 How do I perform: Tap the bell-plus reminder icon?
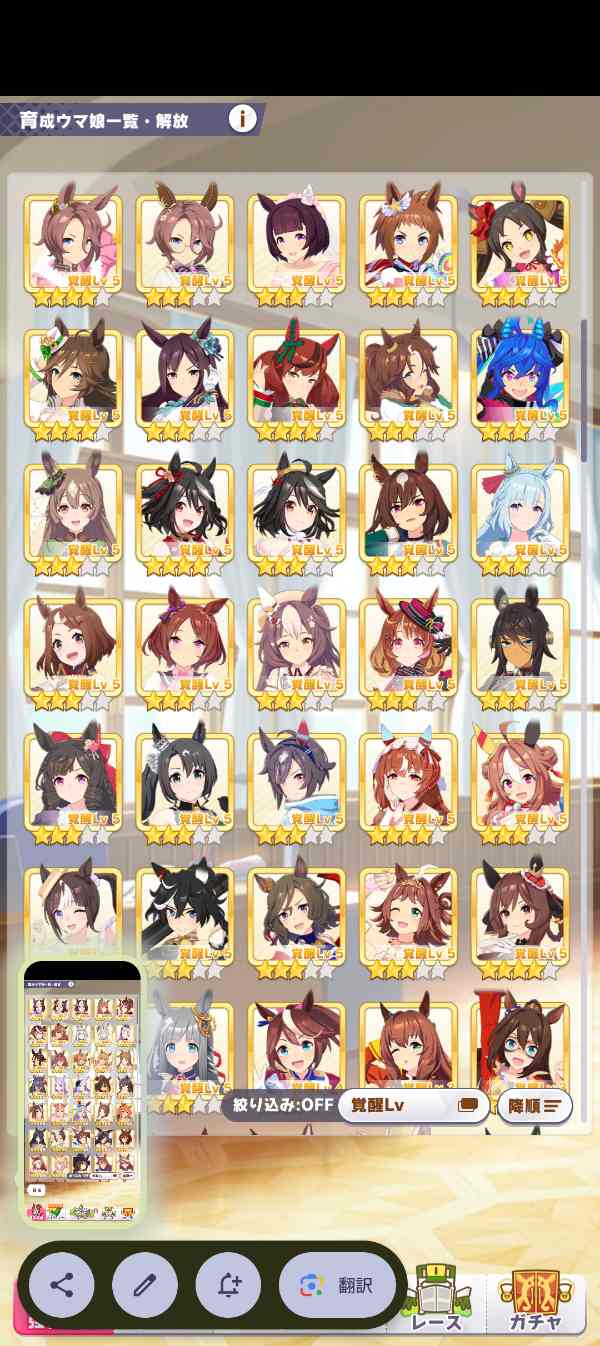pos(228,1285)
